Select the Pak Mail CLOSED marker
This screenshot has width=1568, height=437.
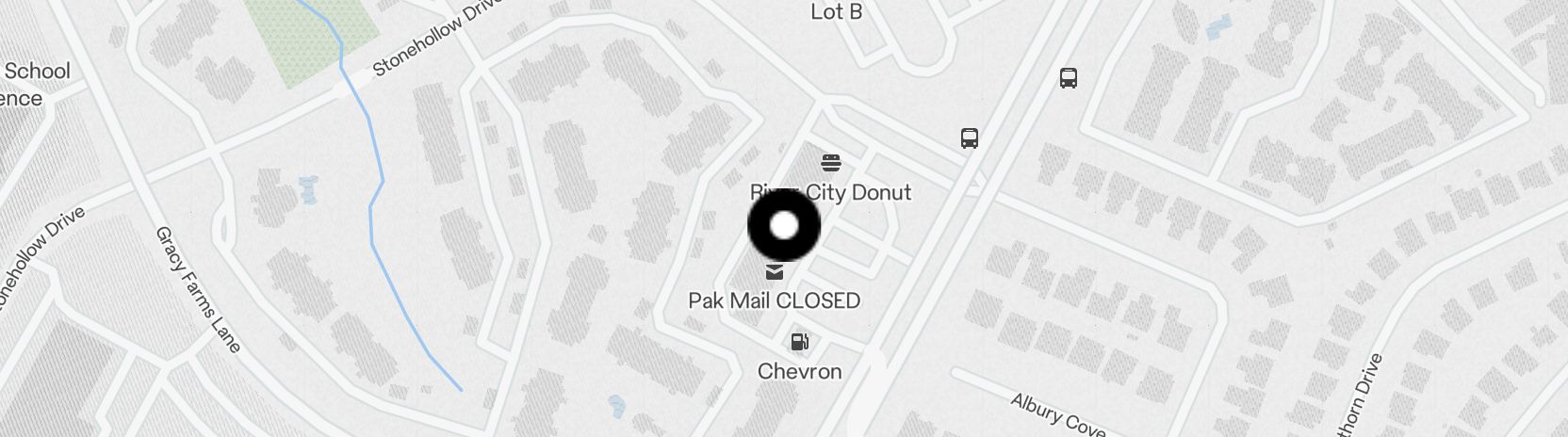coord(775,273)
